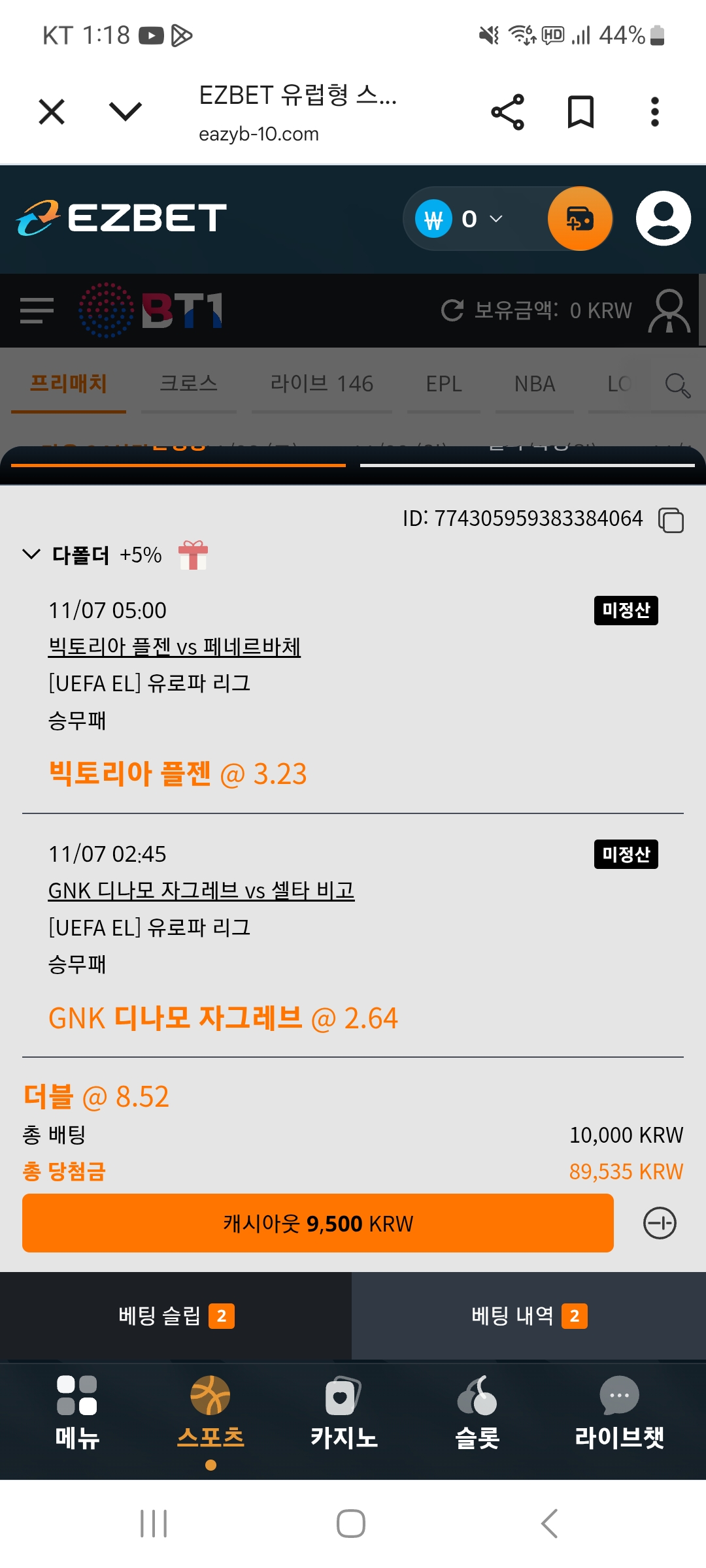Switch to the 베팅 슬립 tab
Image resolution: width=706 pixels, height=1568 pixels.
pyautogui.click(x=176, y=1316)
